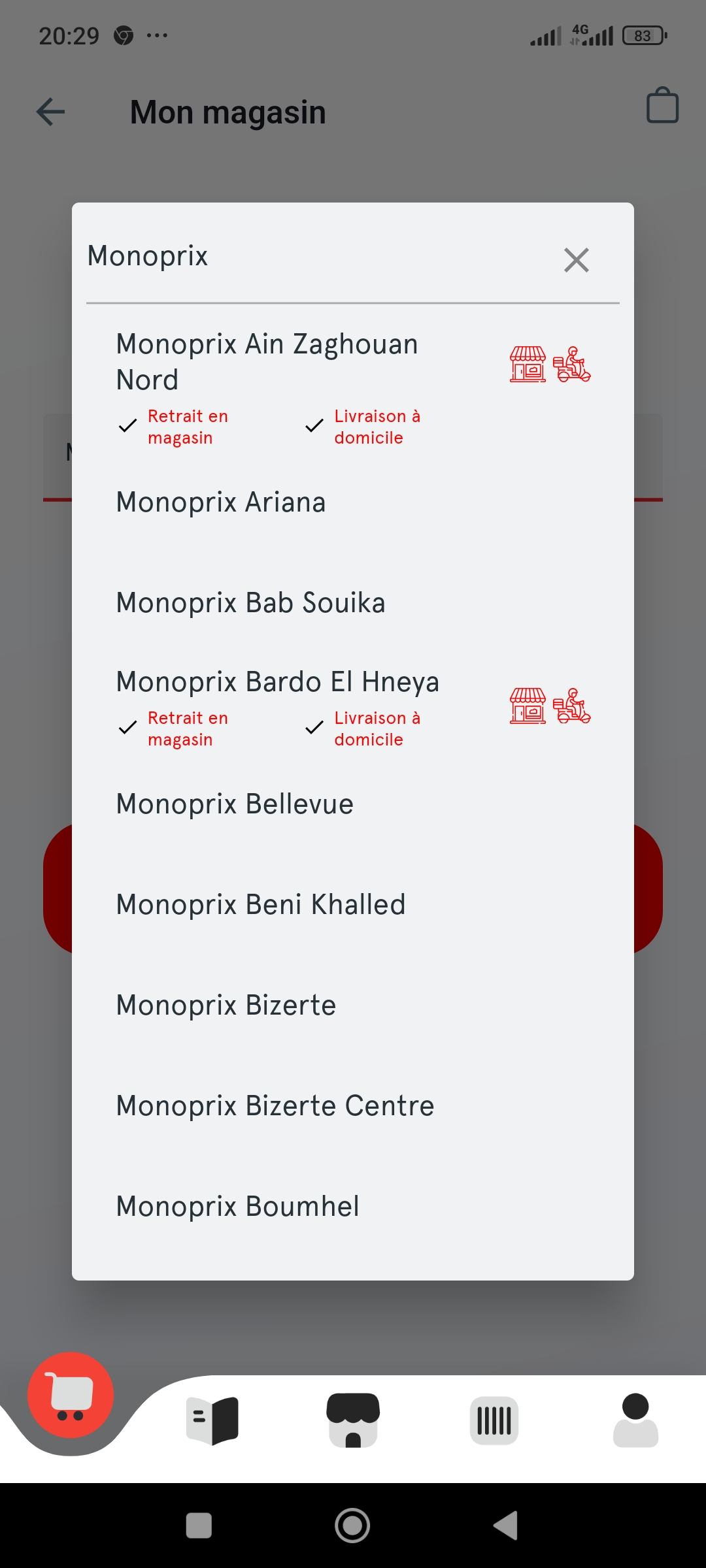
Task: Pick Monoprix Bab Souika
Action: (x=353, y=603)
